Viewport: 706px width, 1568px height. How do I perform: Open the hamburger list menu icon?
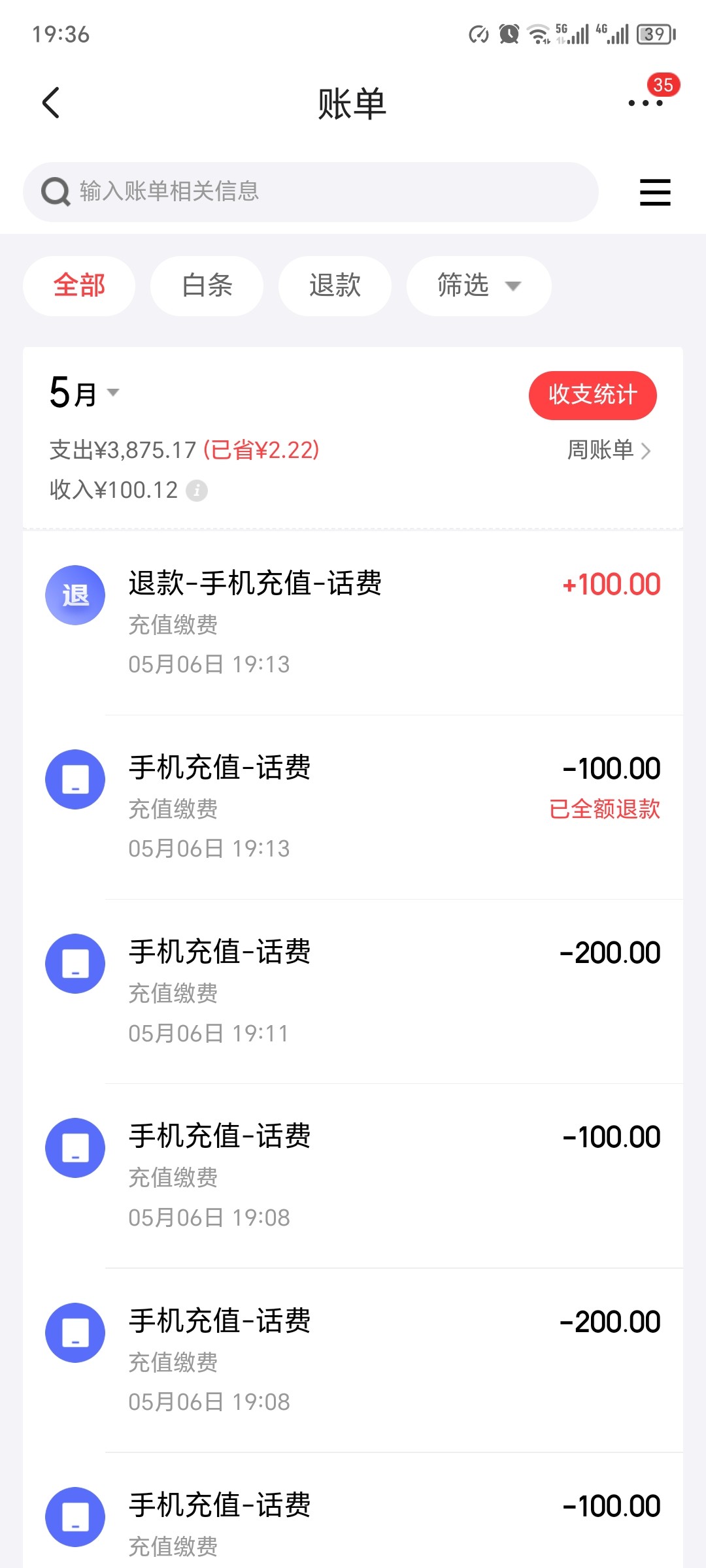tap(654, 192)
